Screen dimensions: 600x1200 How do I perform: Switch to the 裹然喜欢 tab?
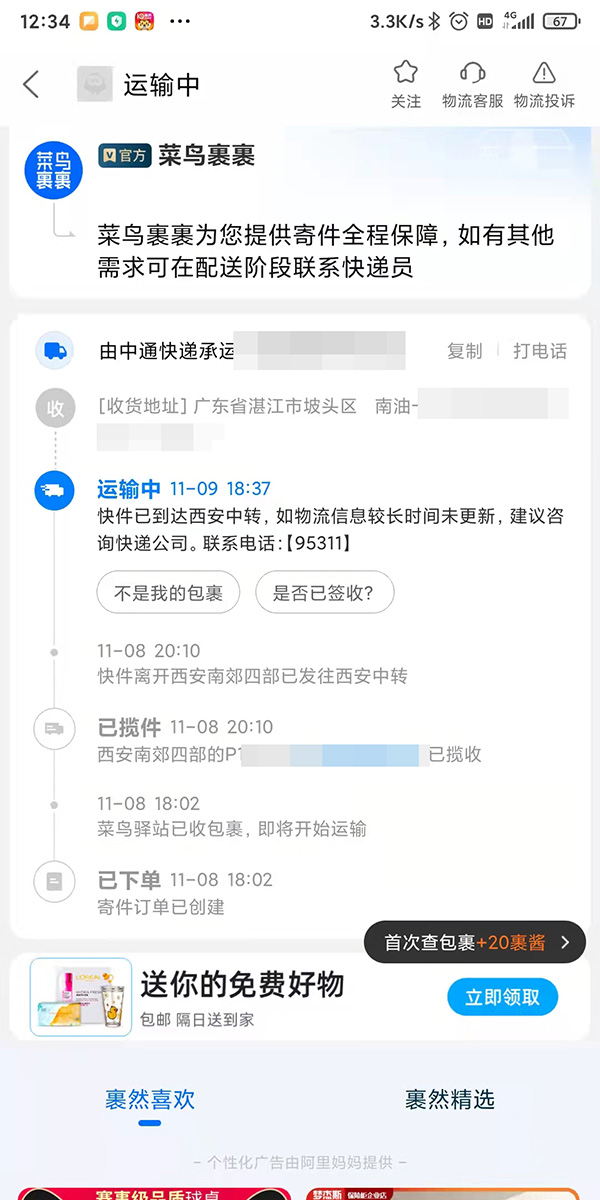(x=150, y=1100)
